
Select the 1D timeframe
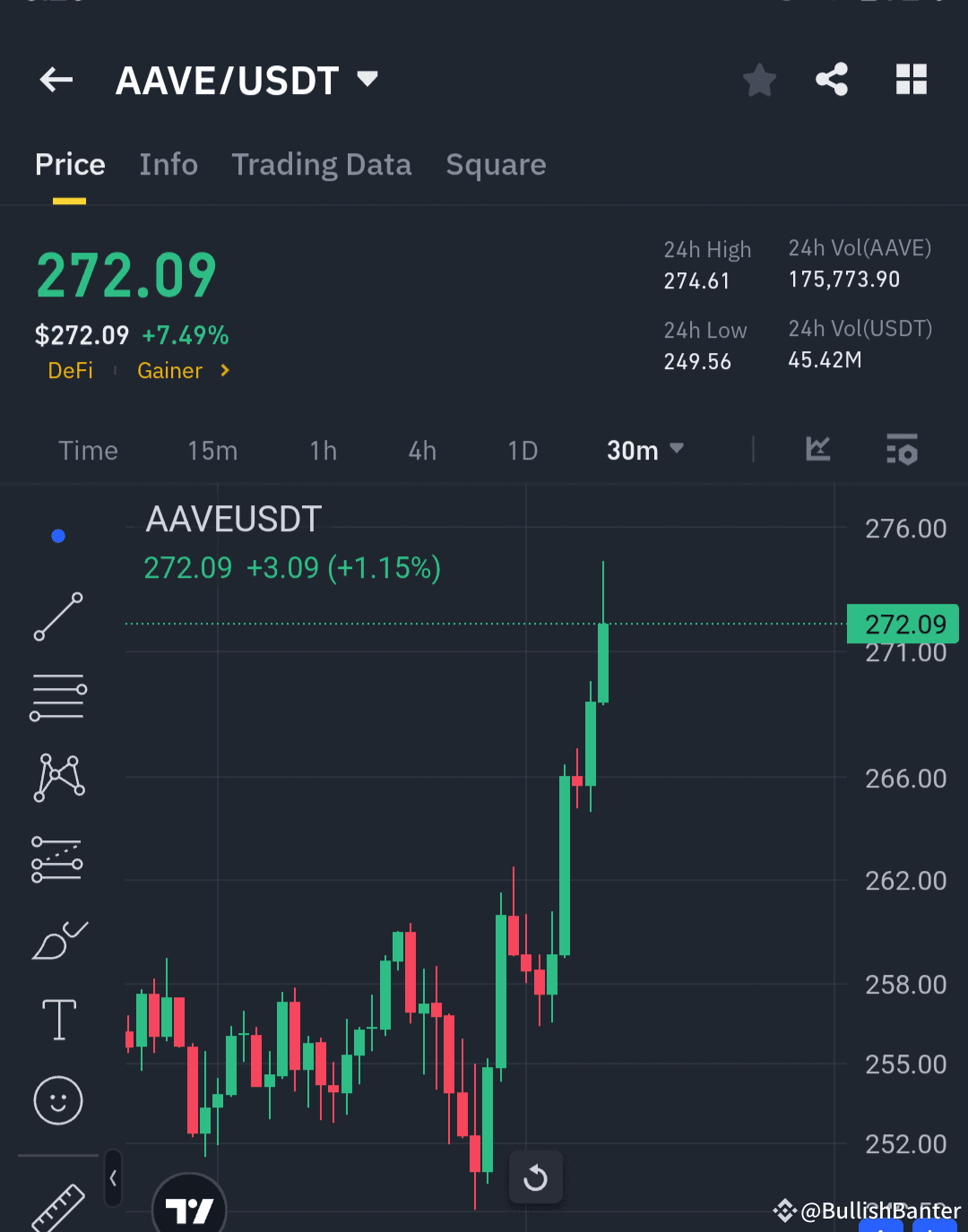pyautogui.click(x=523, y=451)
